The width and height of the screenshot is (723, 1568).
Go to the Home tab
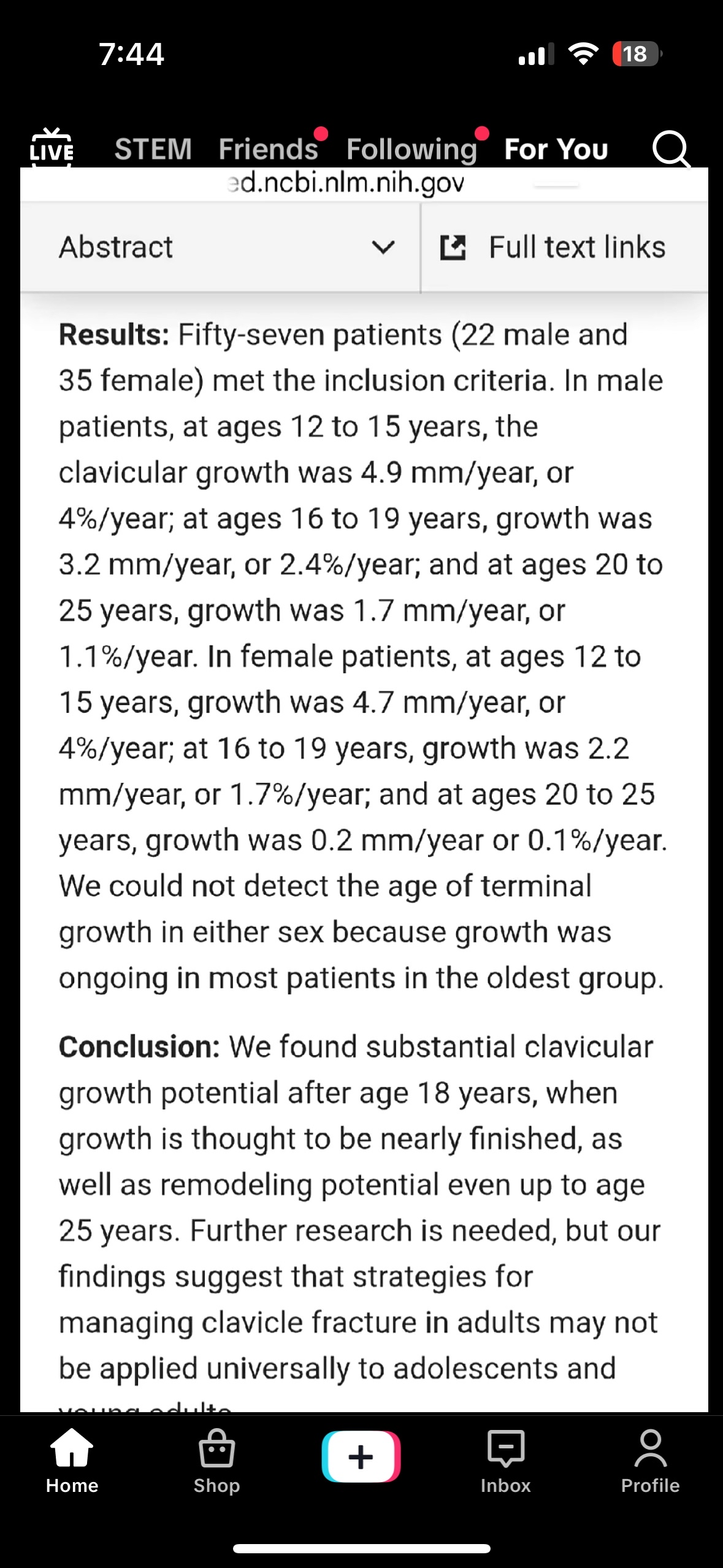(x=72, y=1461)
